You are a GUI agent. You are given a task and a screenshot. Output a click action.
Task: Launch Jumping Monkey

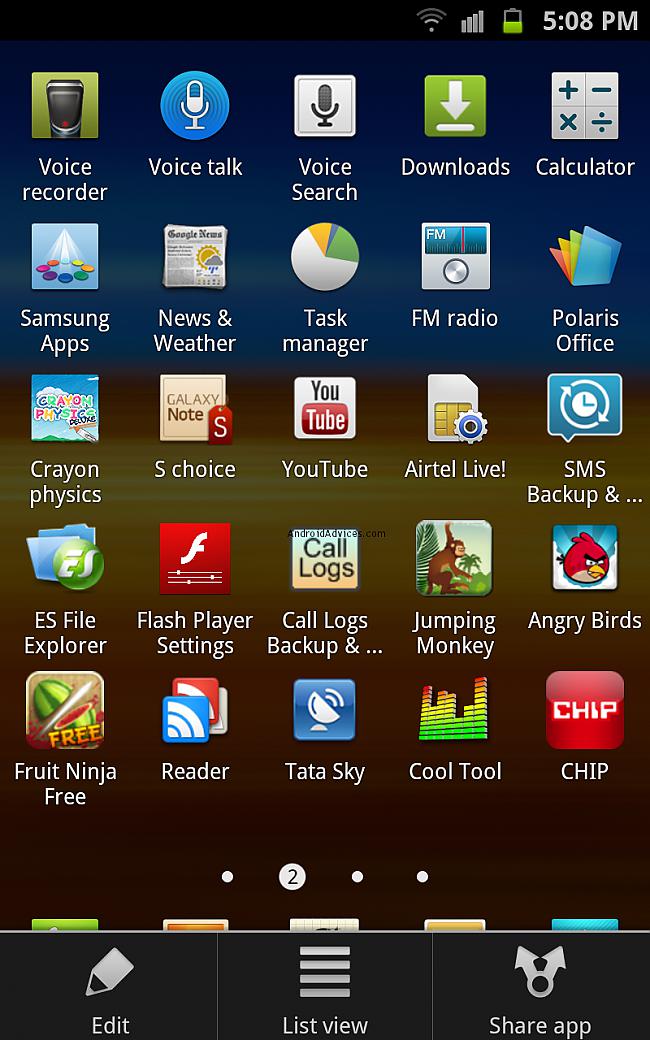(x=455, y=560)
